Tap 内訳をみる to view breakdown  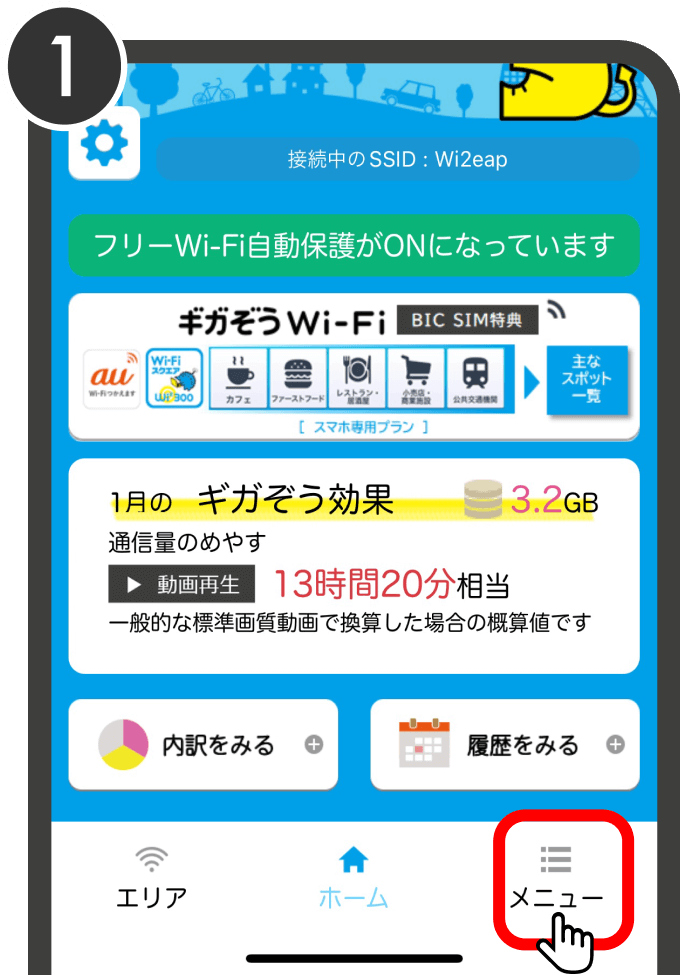tap(203, 745)
